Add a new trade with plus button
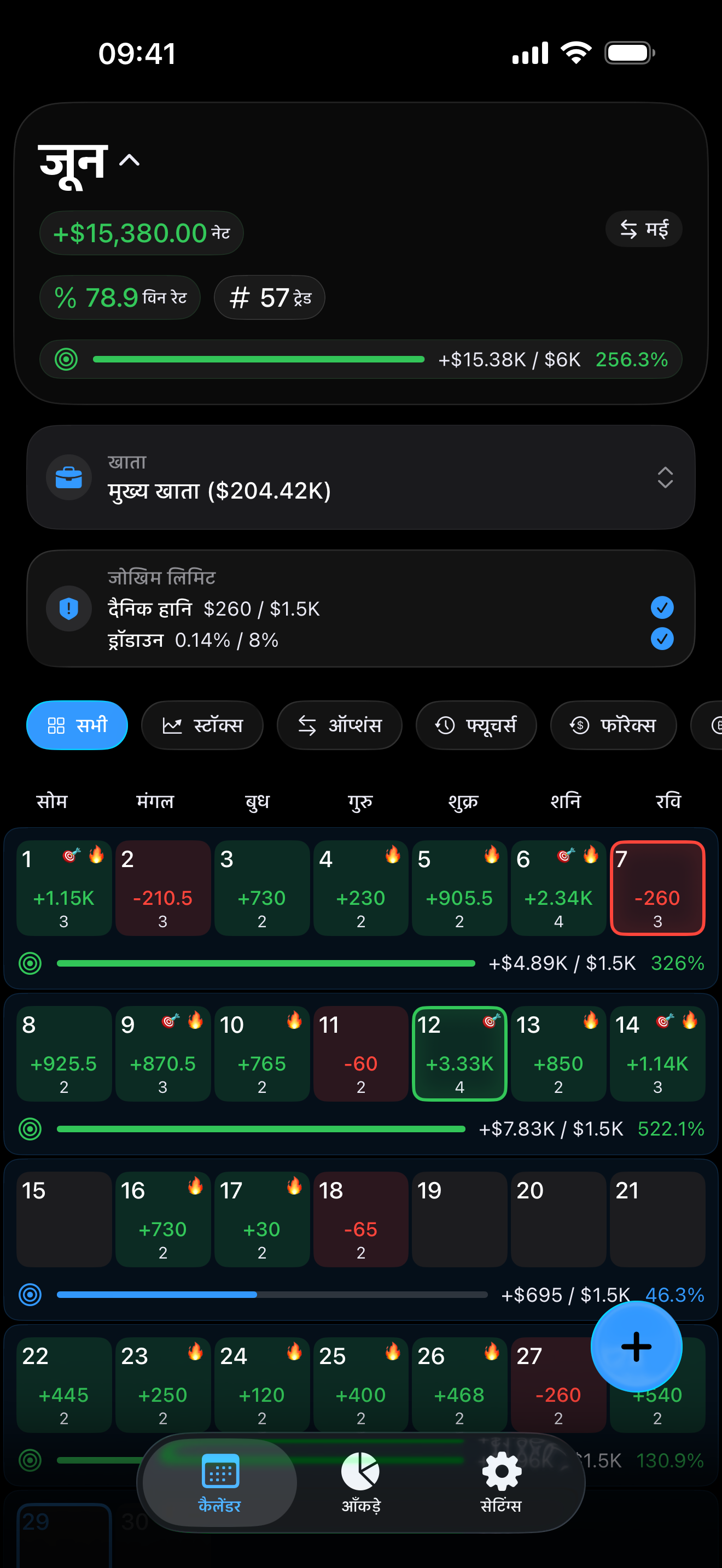 click(x=636, y=1347)
